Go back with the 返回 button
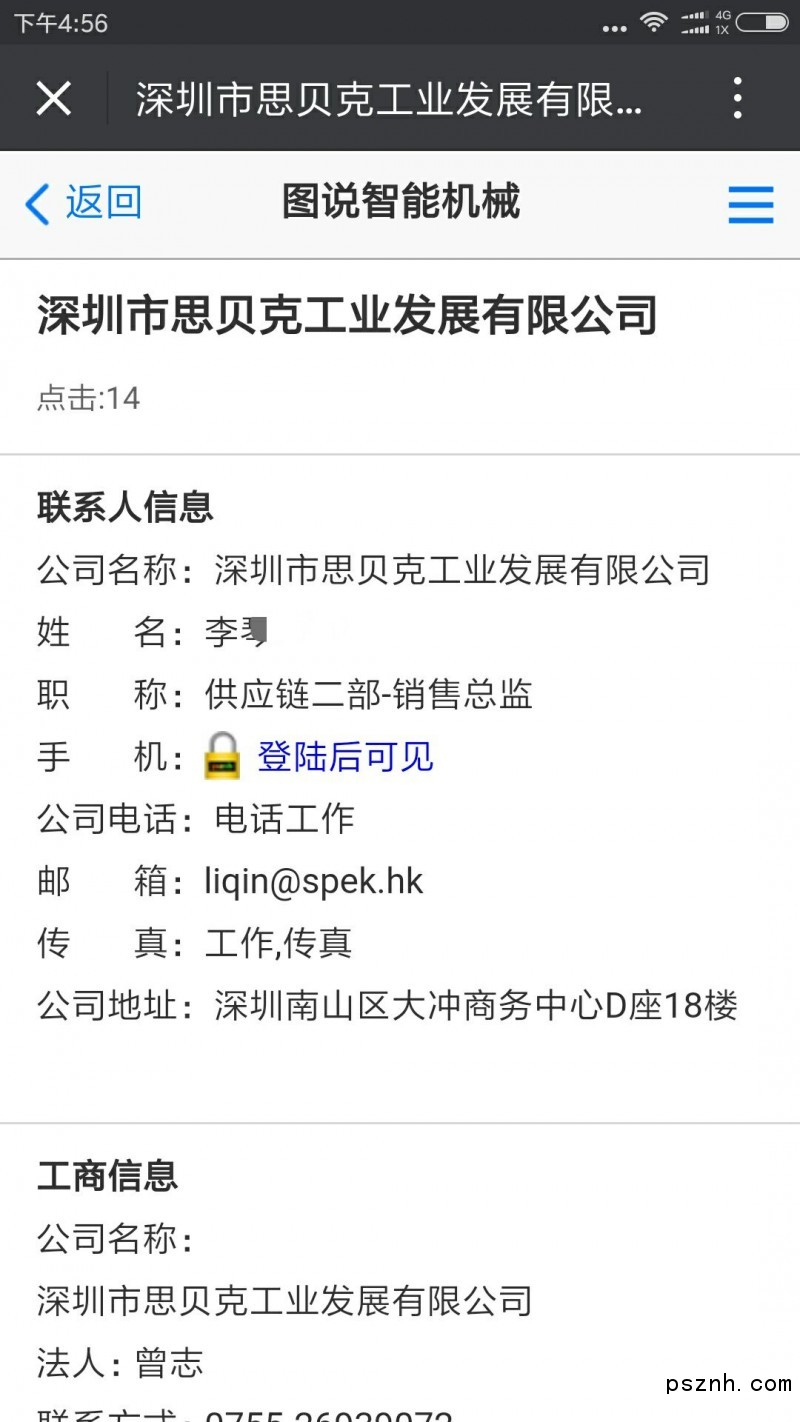This screenshot has width=800, height=1422. tap(84, 203)
